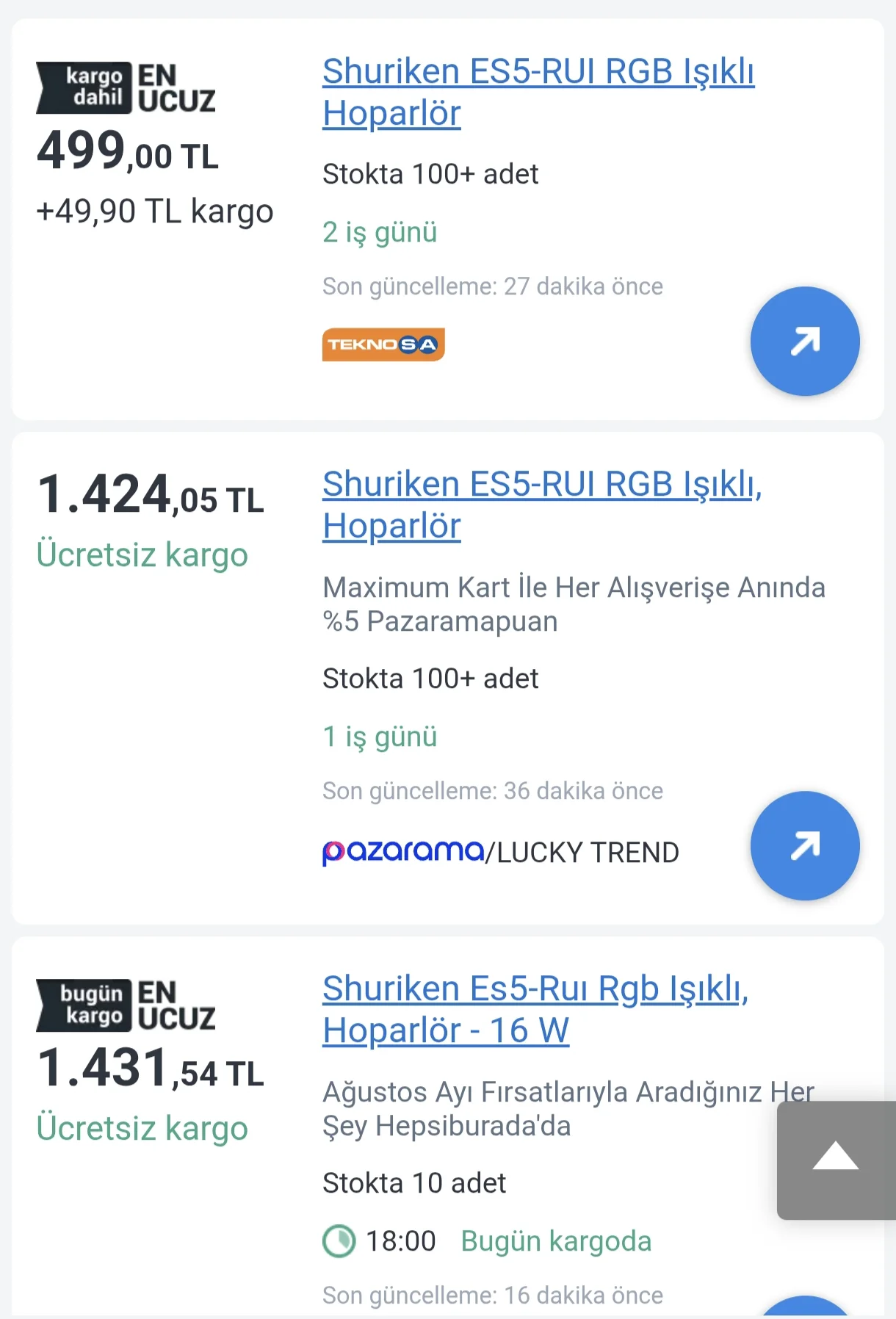
Task: Click the Pazarama seller logo
Action: click(x=402, y=852)
